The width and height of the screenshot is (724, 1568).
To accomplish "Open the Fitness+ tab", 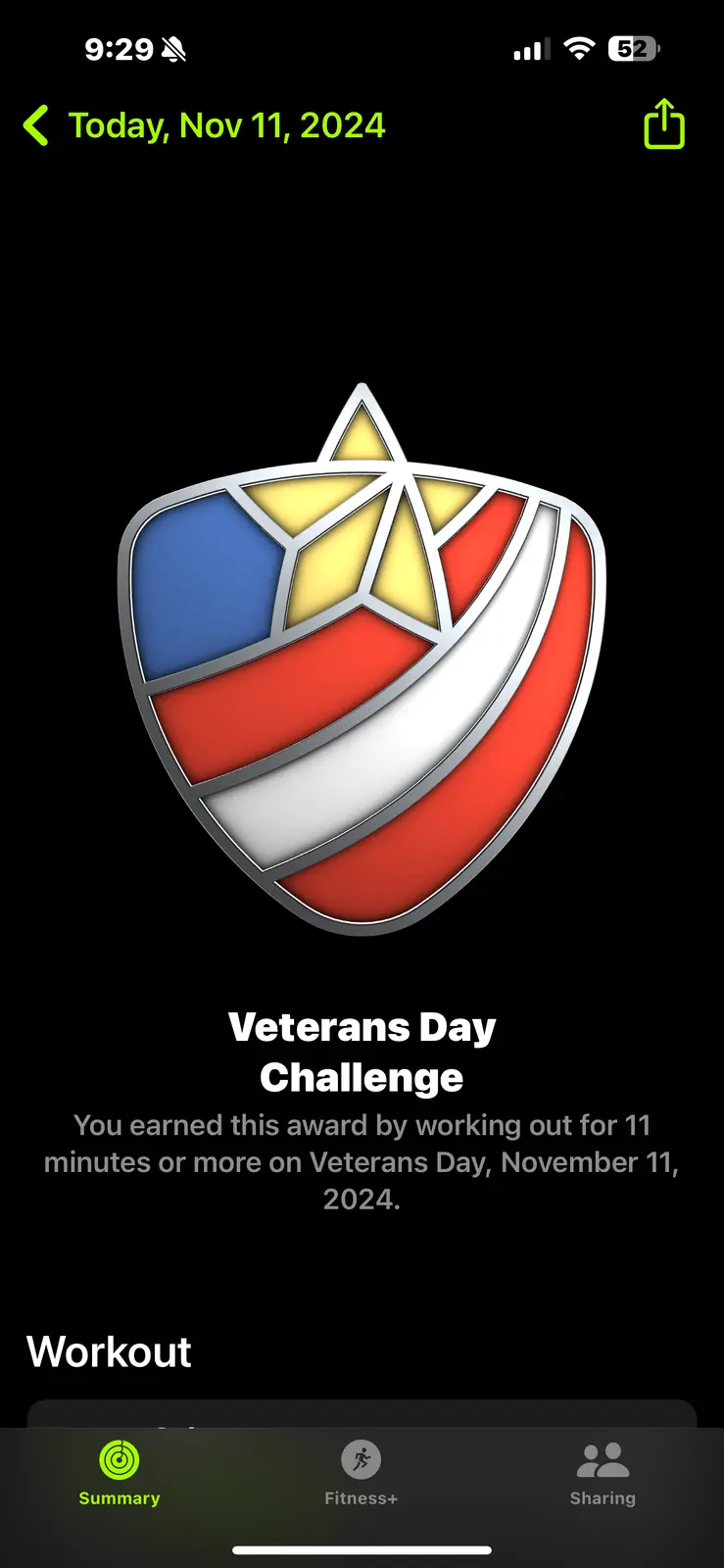I will click(362, 1473).
